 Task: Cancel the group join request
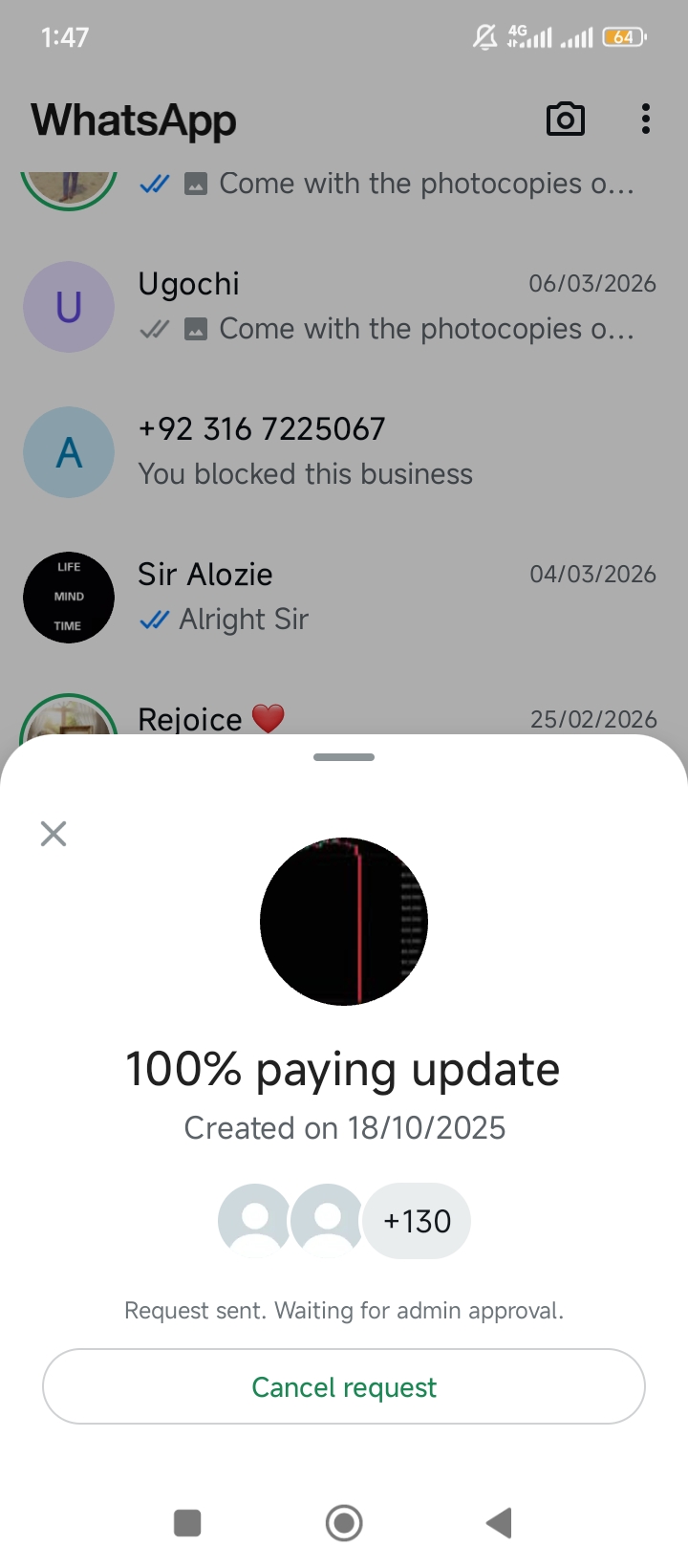click(344, 1386)
